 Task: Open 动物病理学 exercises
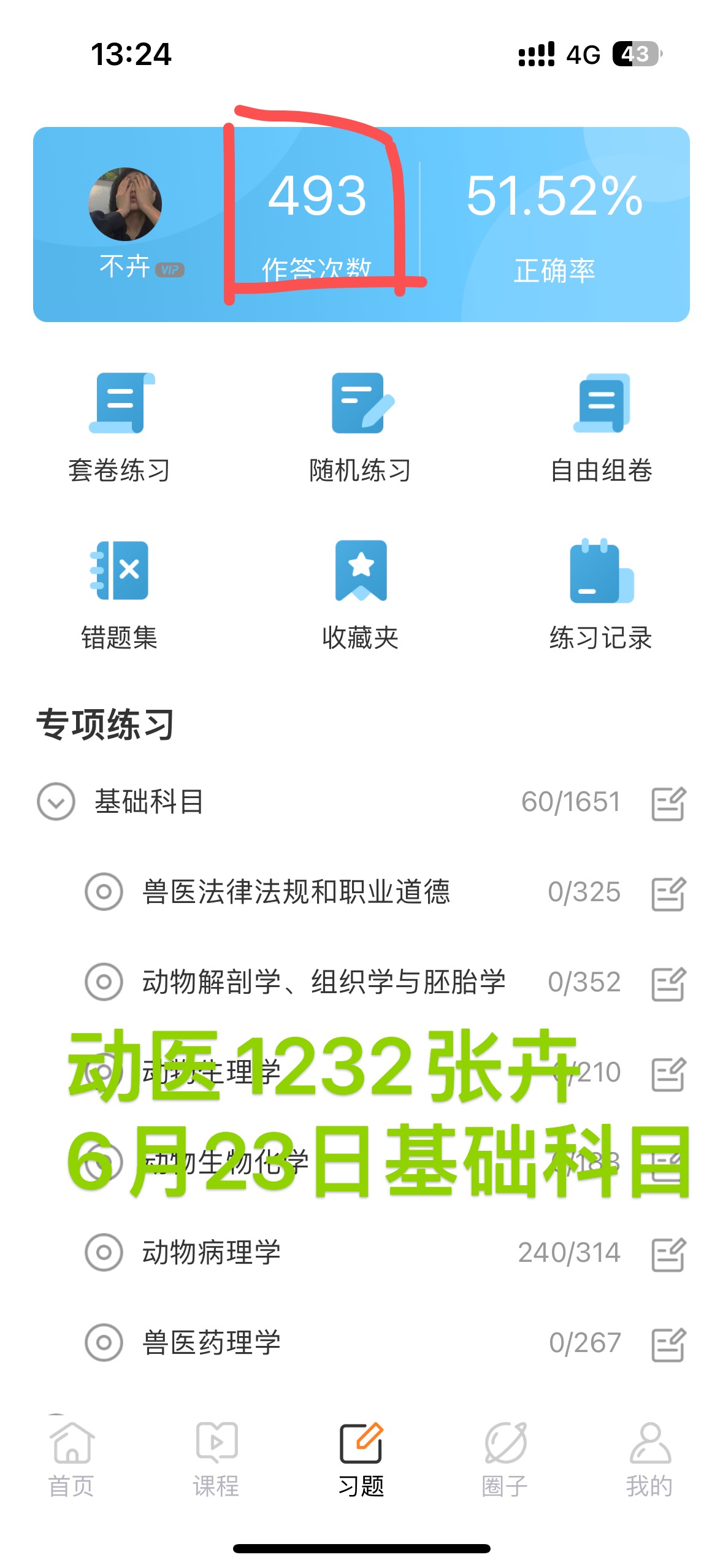pos(212,1252)
